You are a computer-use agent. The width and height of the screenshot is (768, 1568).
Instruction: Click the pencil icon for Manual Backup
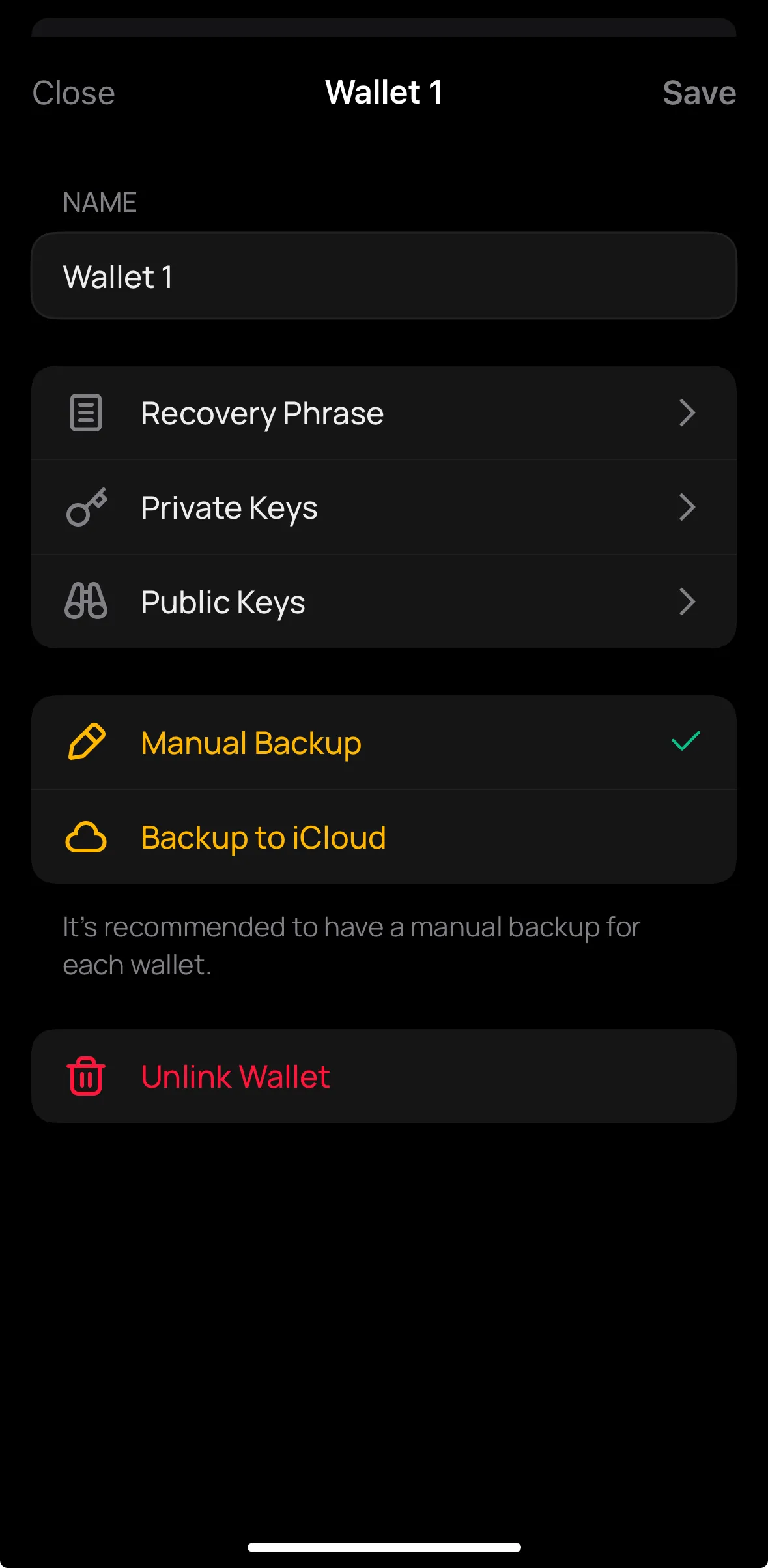tap(85, 743)
